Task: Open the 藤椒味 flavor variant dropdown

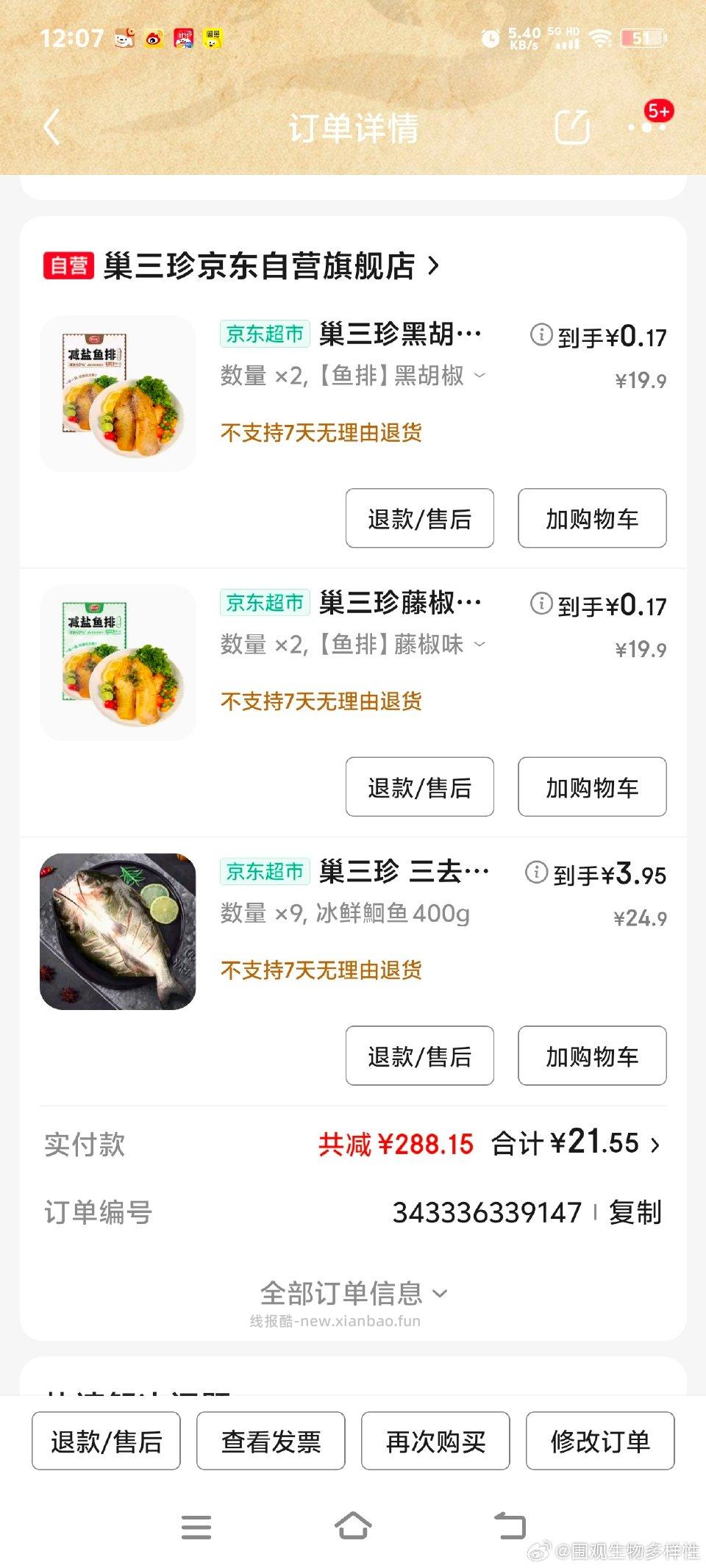Action: [x=479, y=645]
